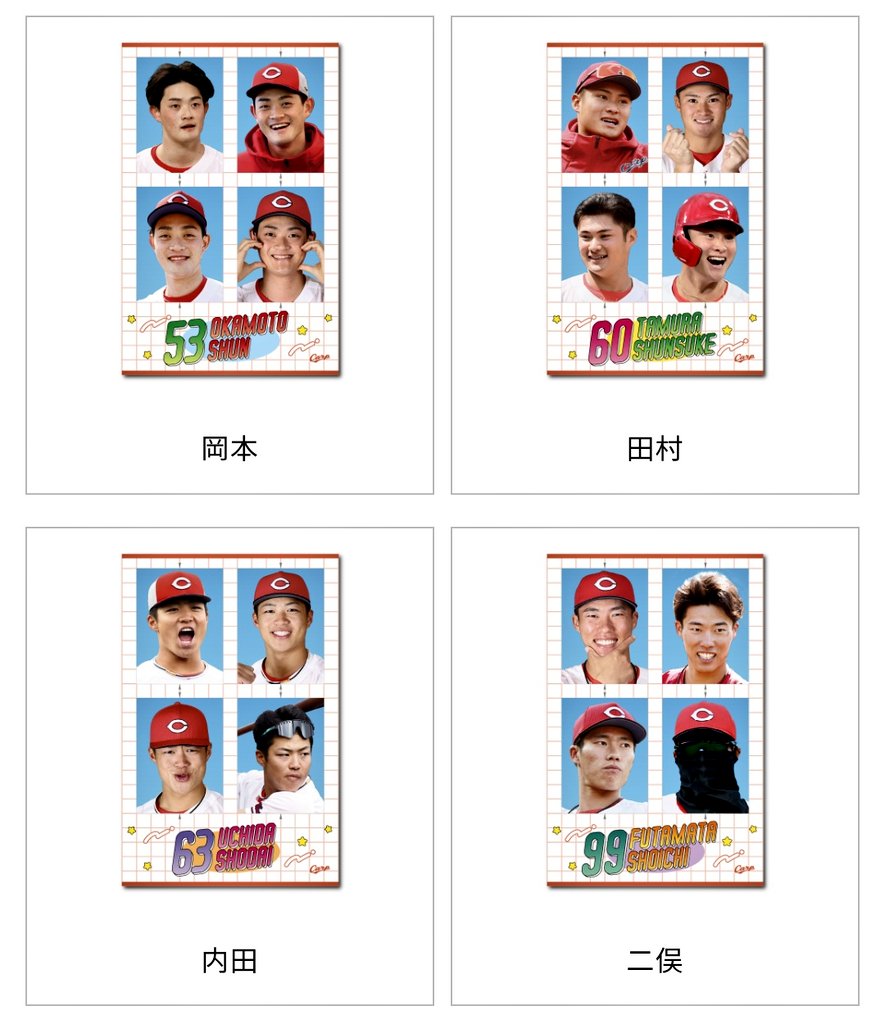Select the 田村 card tile
This screenshot has width=884, height=1024.
pos(655,255)
